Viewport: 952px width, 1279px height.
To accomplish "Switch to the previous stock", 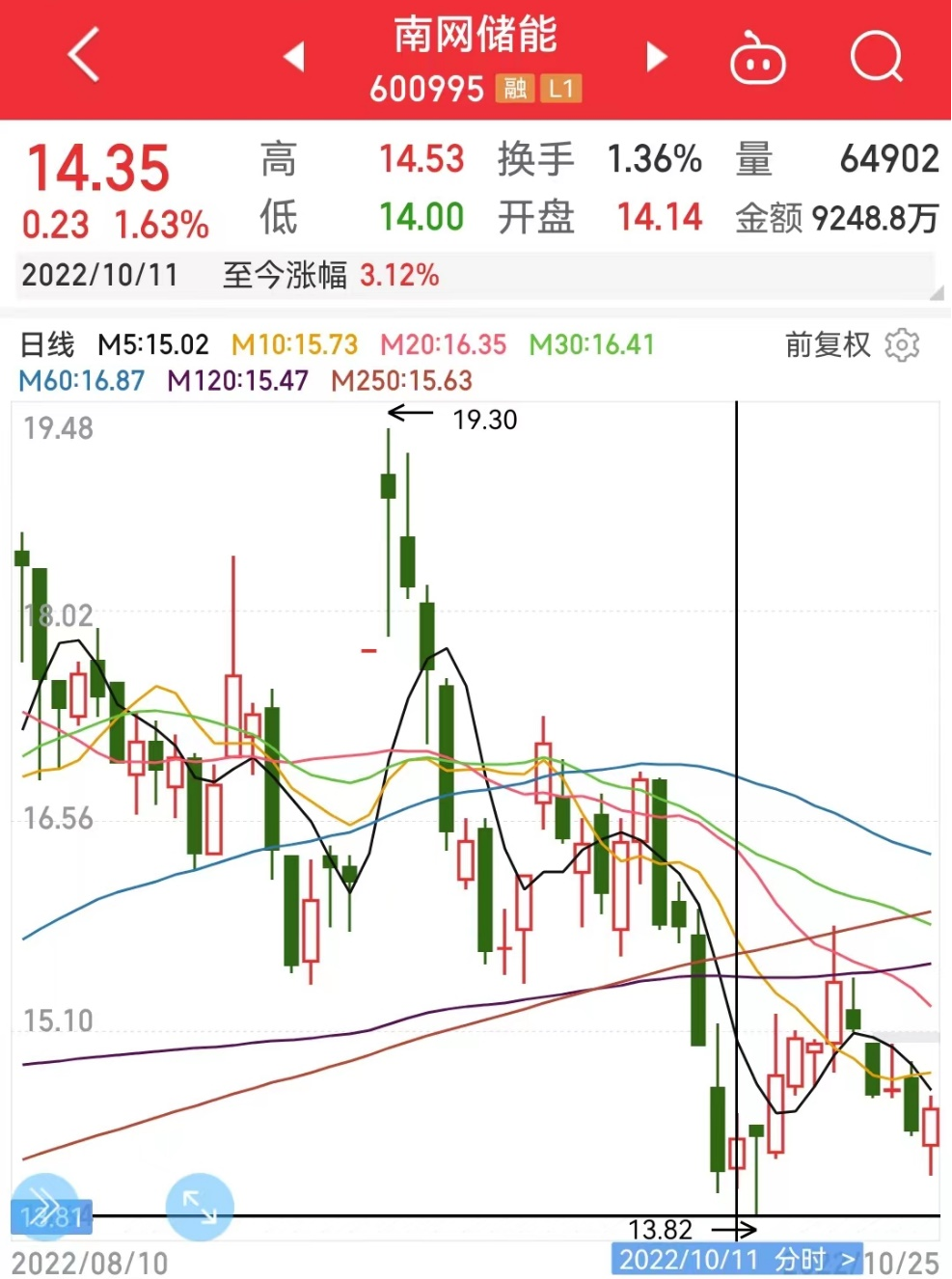I will click(x=294, y=57).
